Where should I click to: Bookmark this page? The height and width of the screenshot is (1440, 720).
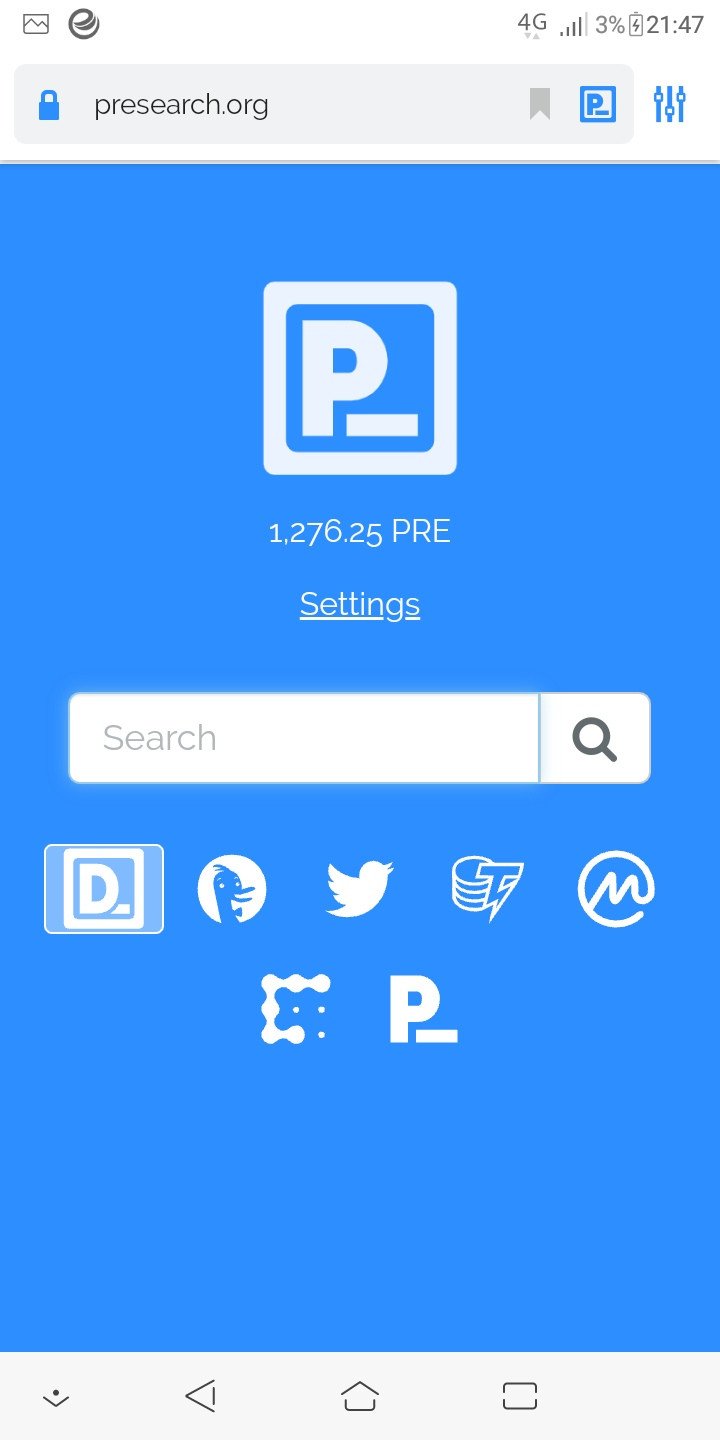click(x=540, y=104)
